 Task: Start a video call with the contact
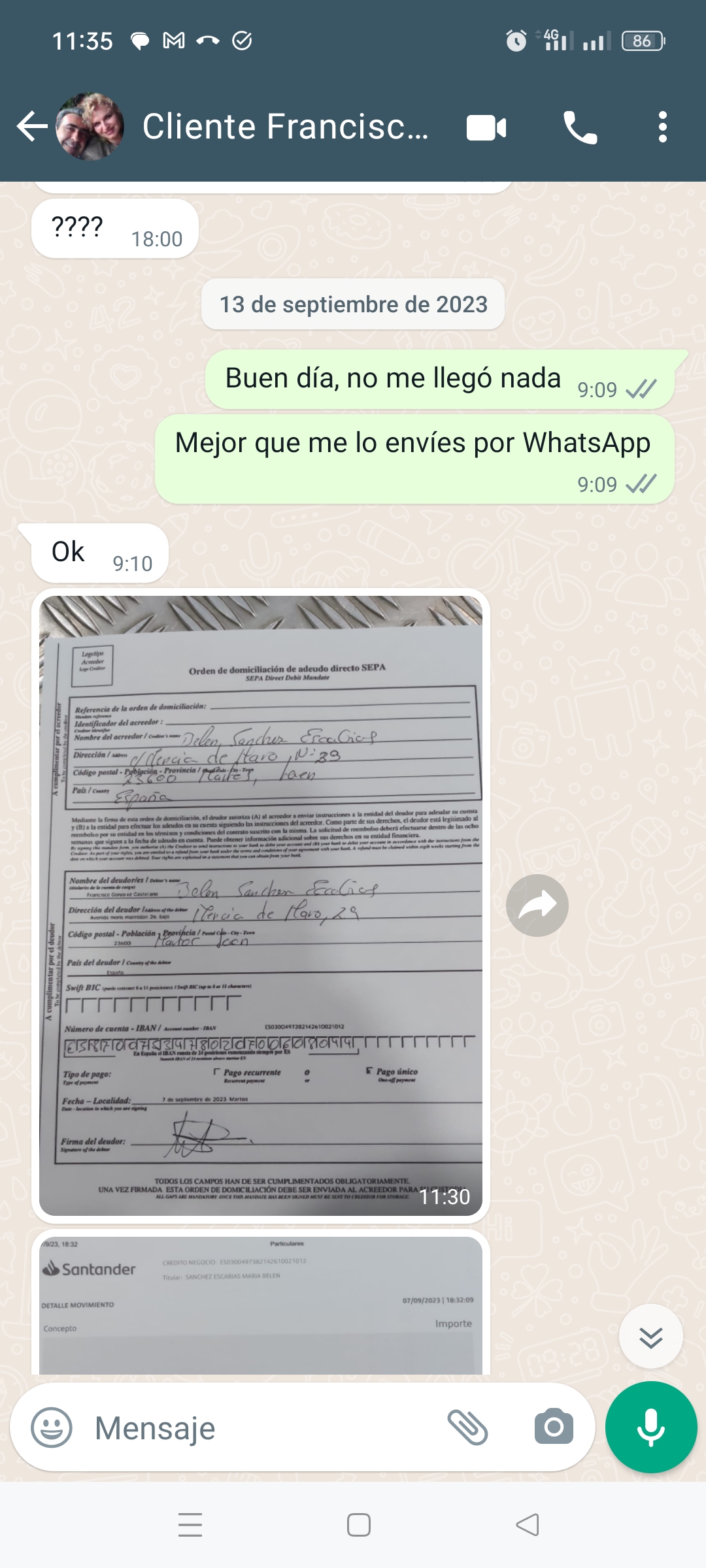[486, 127]
